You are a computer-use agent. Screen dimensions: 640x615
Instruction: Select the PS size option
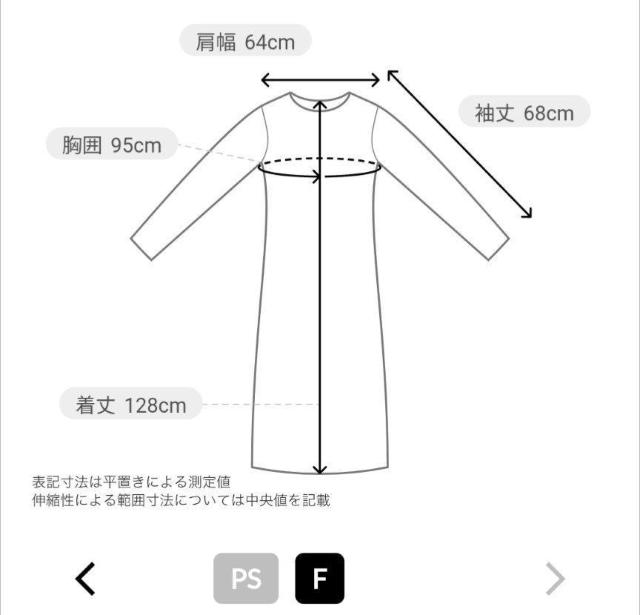tap(246, 578)
